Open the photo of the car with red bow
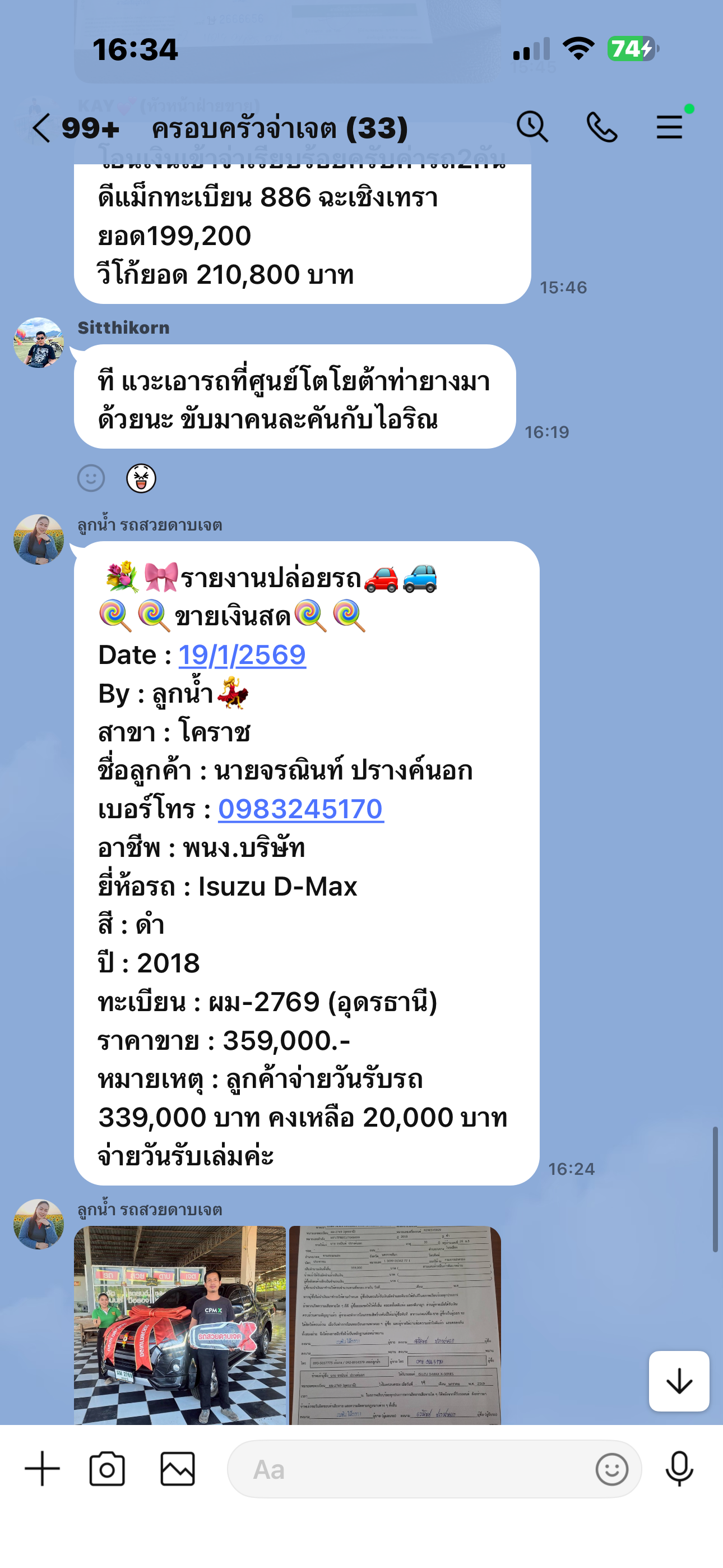723x1568 pixels. pyautogui.click(x=180, y=1325)
